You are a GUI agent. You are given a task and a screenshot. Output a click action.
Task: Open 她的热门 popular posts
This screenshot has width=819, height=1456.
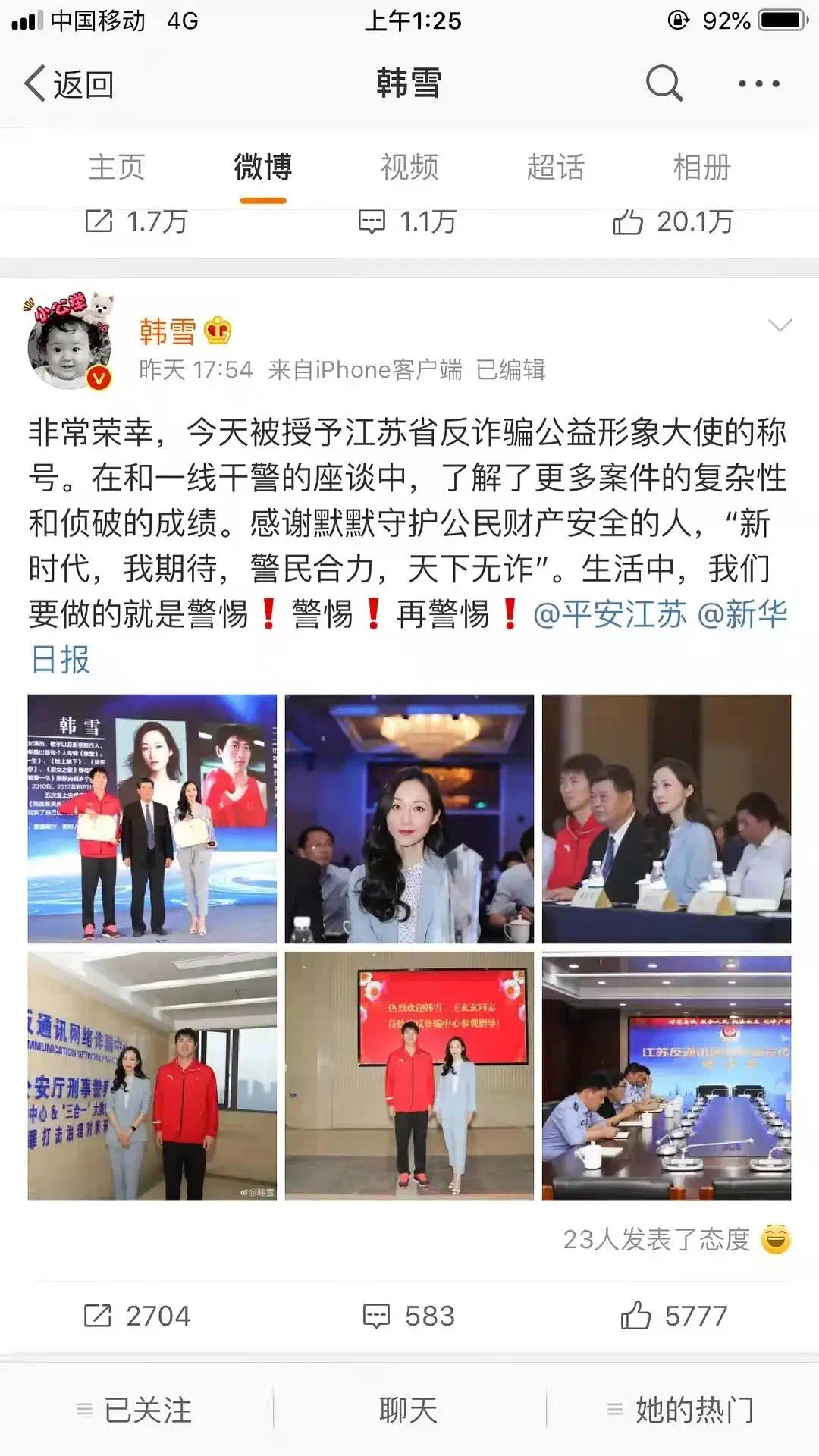[x=681, y=1410]
